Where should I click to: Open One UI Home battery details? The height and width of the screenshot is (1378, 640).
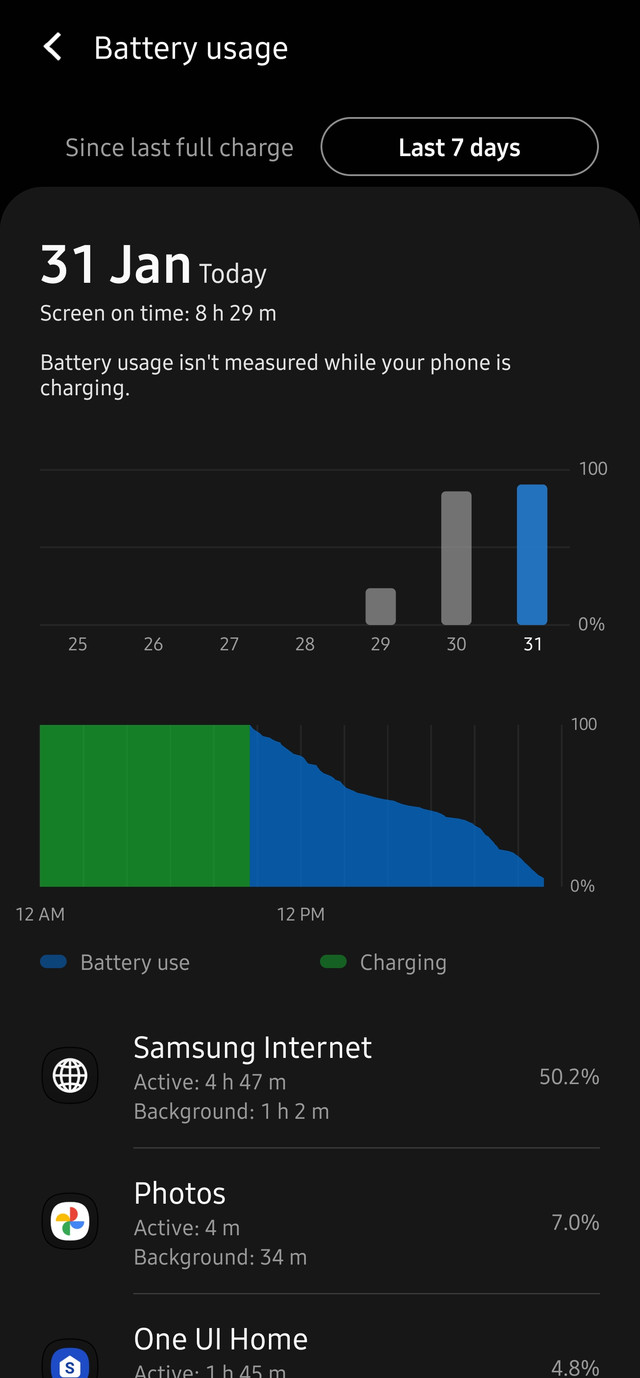(320, 1340)
